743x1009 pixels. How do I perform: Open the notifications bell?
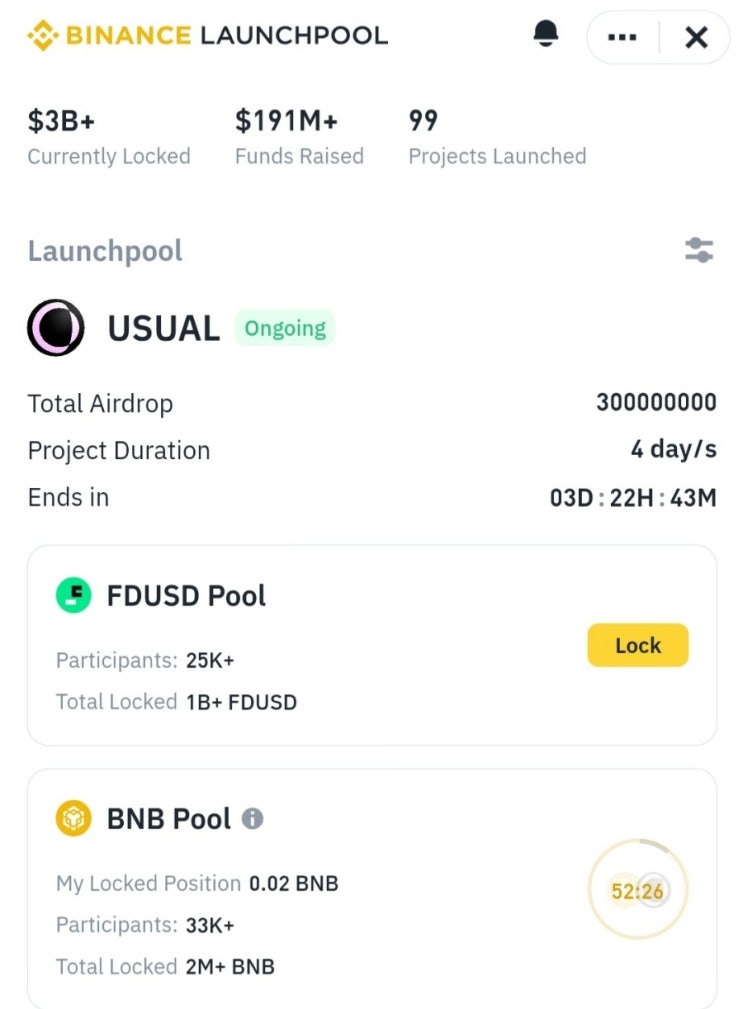point(545,35)
